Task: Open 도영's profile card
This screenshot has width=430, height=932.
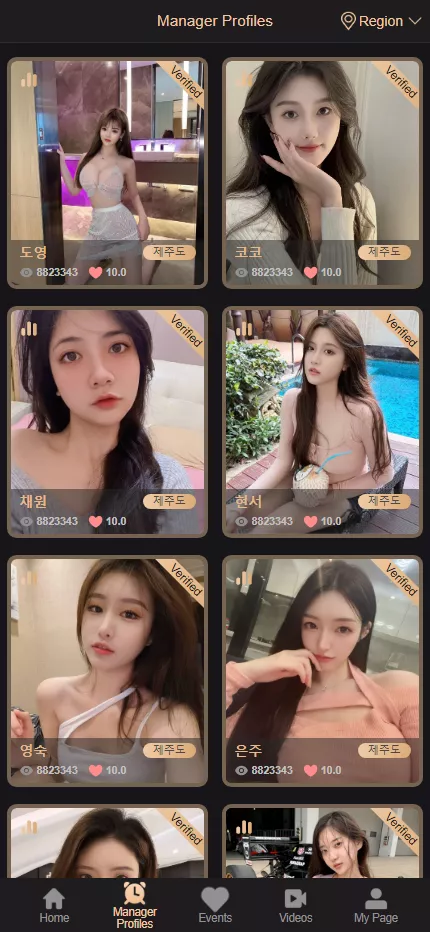Action: coord(108,173)
